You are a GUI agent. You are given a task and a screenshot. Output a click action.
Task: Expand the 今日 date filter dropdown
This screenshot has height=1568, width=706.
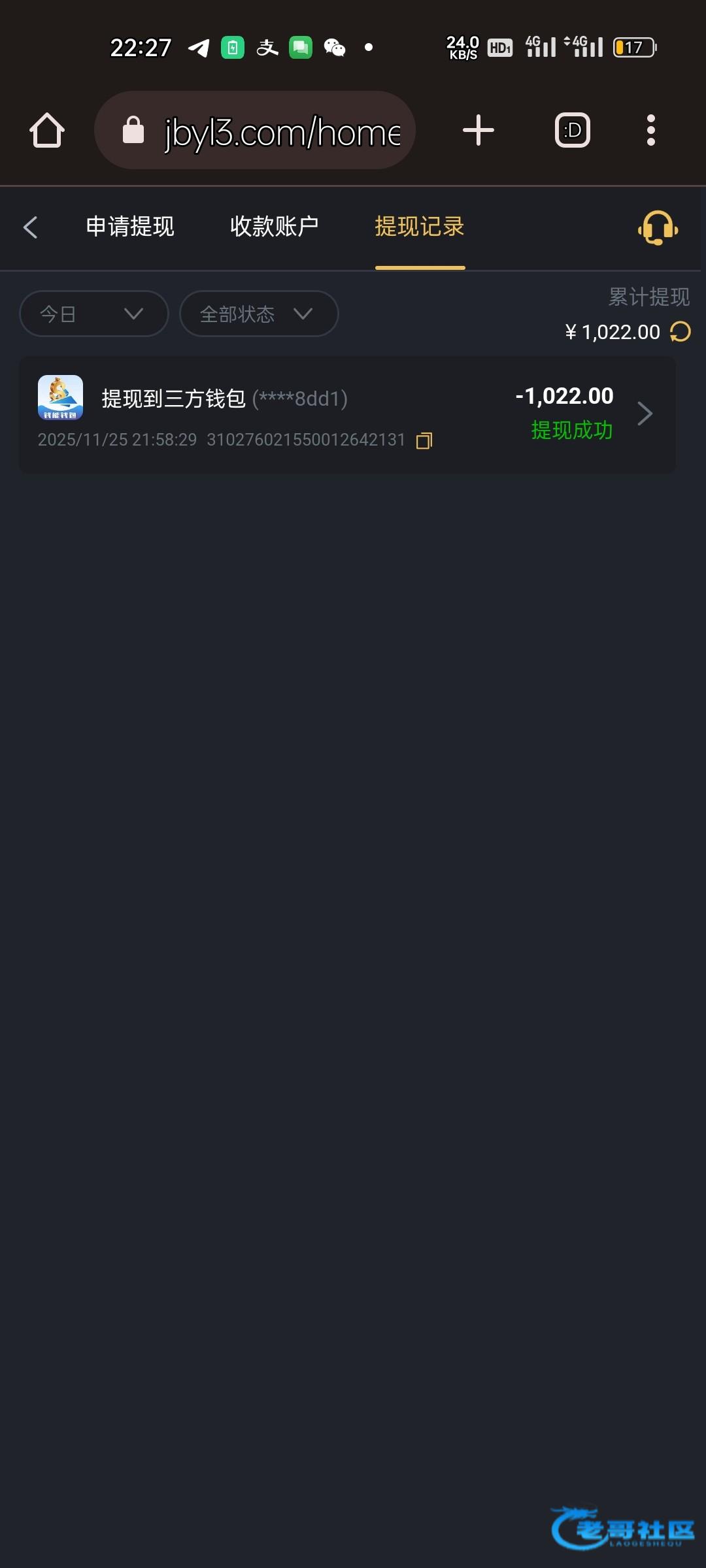point(94,314)
